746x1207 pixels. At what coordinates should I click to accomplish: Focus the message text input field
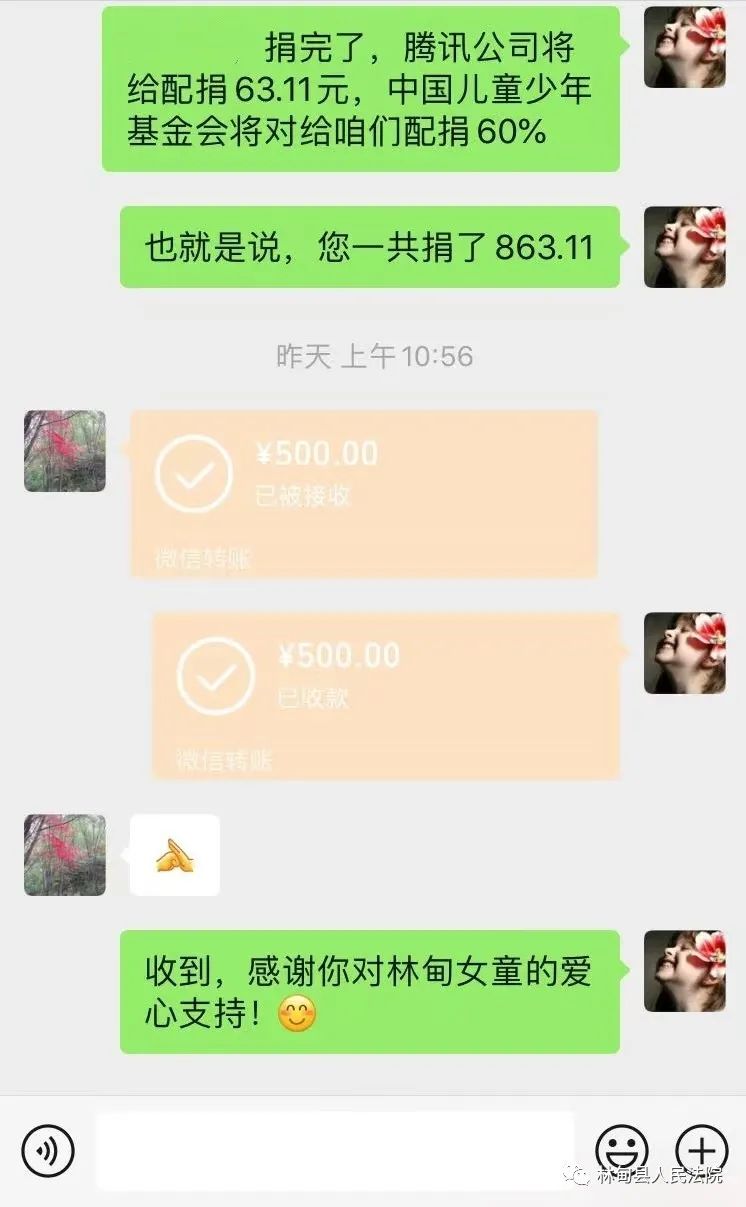point(335,1150)
